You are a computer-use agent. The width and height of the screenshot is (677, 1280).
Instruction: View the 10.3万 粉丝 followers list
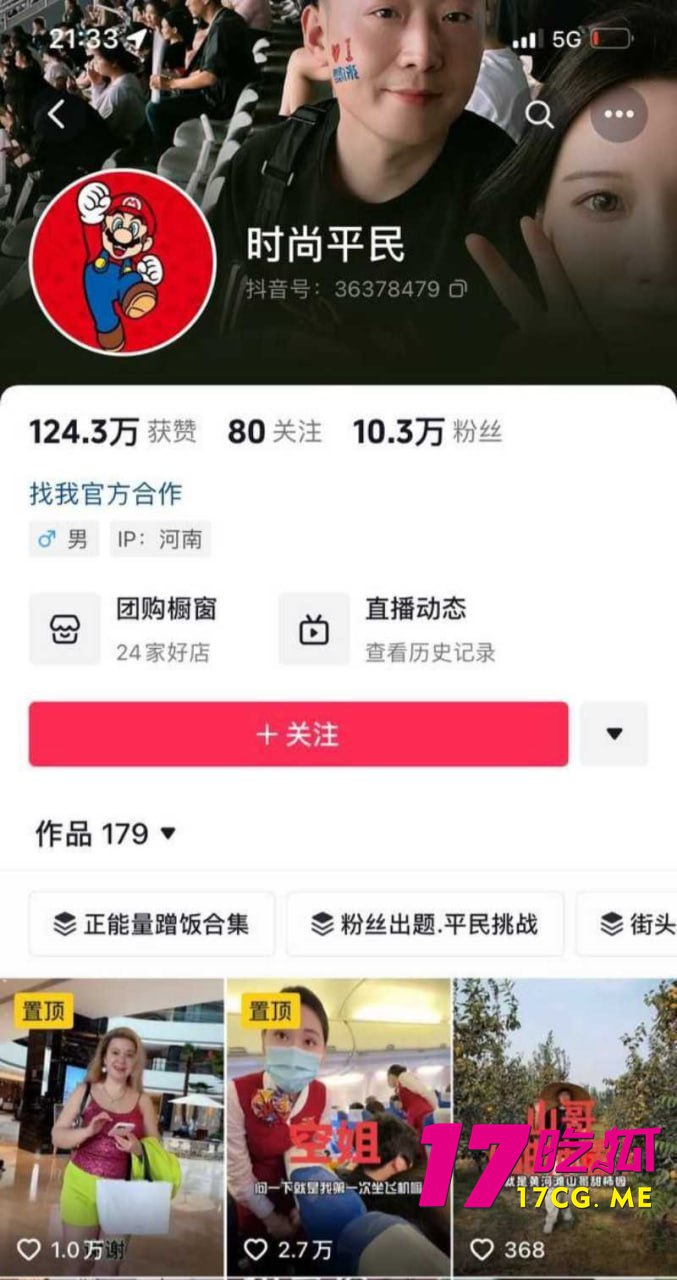[427, 432]
